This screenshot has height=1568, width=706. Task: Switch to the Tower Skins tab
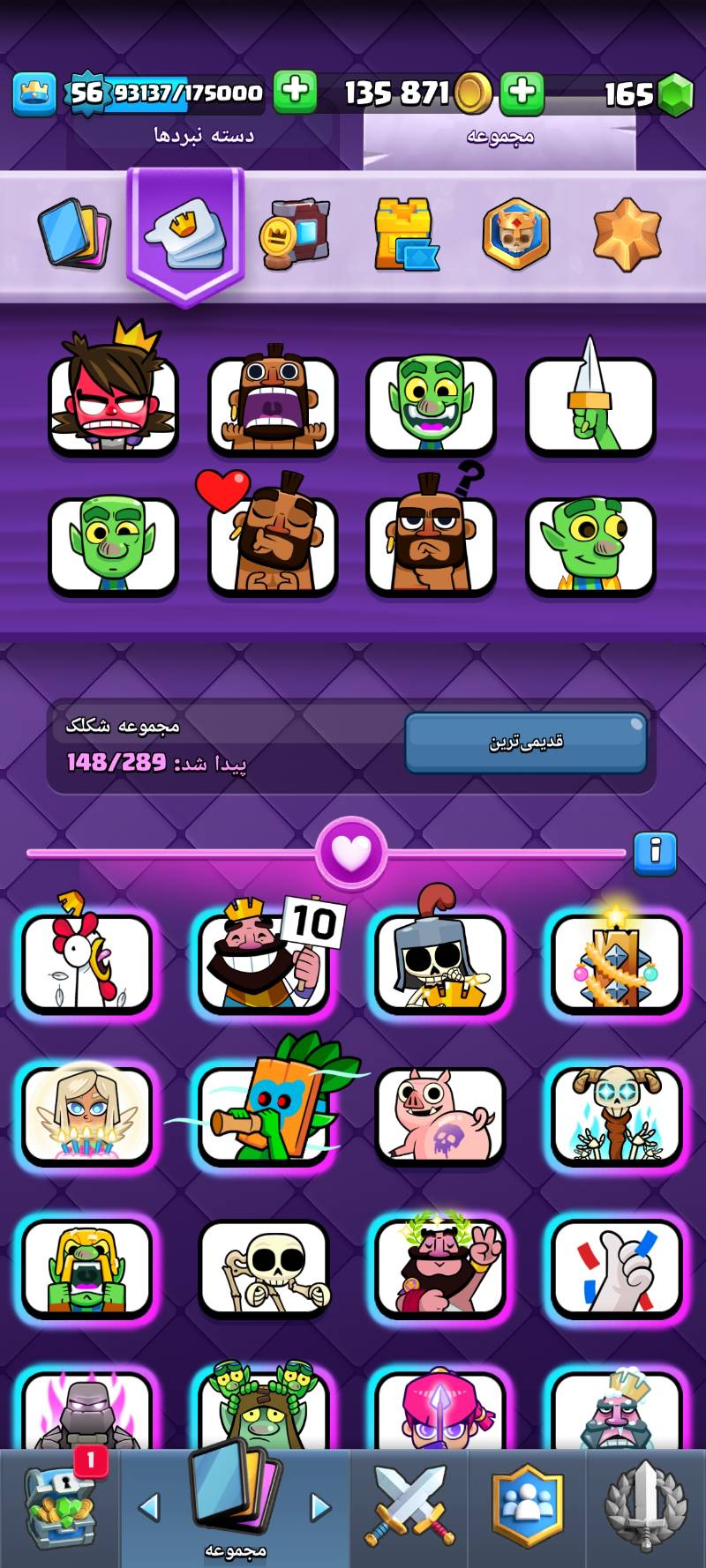pos(406,235)
